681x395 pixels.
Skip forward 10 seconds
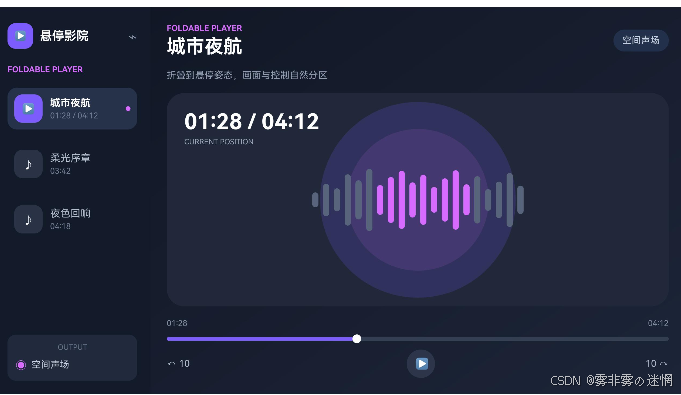click(656, 364)
